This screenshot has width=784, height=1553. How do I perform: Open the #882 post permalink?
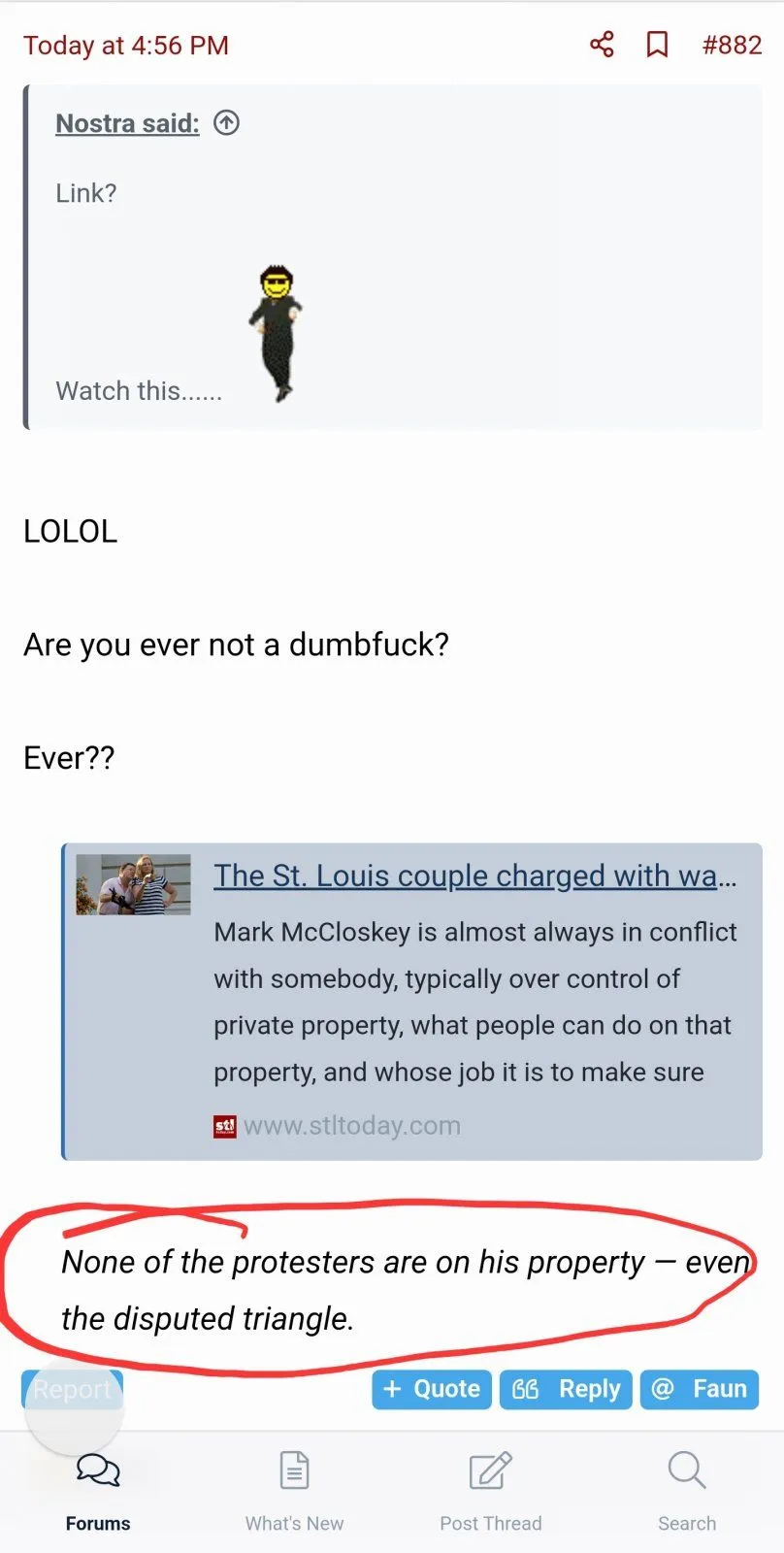click(732, 45)
